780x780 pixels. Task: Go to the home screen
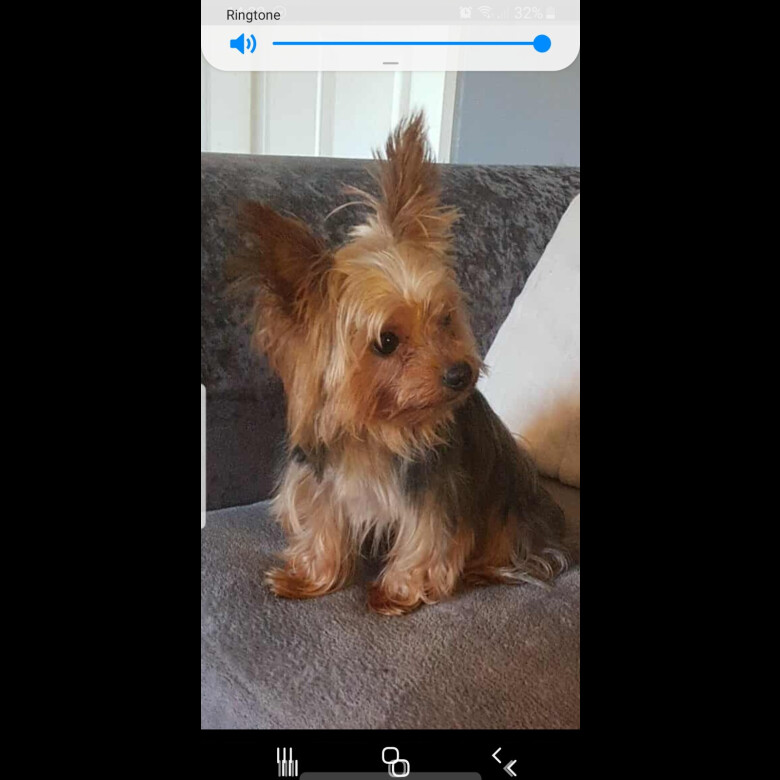click(x=395, y=761)
